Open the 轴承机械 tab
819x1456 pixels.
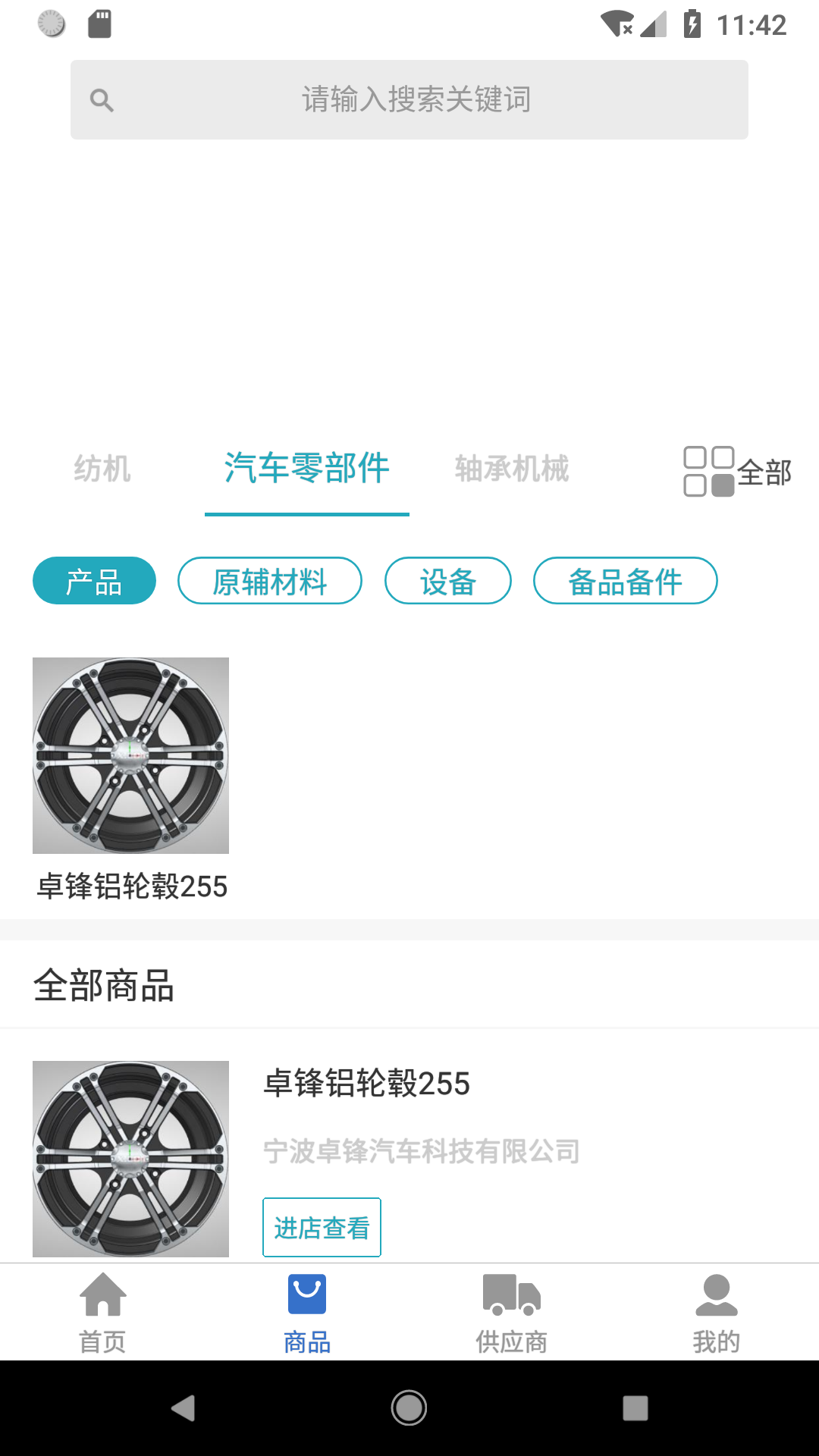pos(513,470)
